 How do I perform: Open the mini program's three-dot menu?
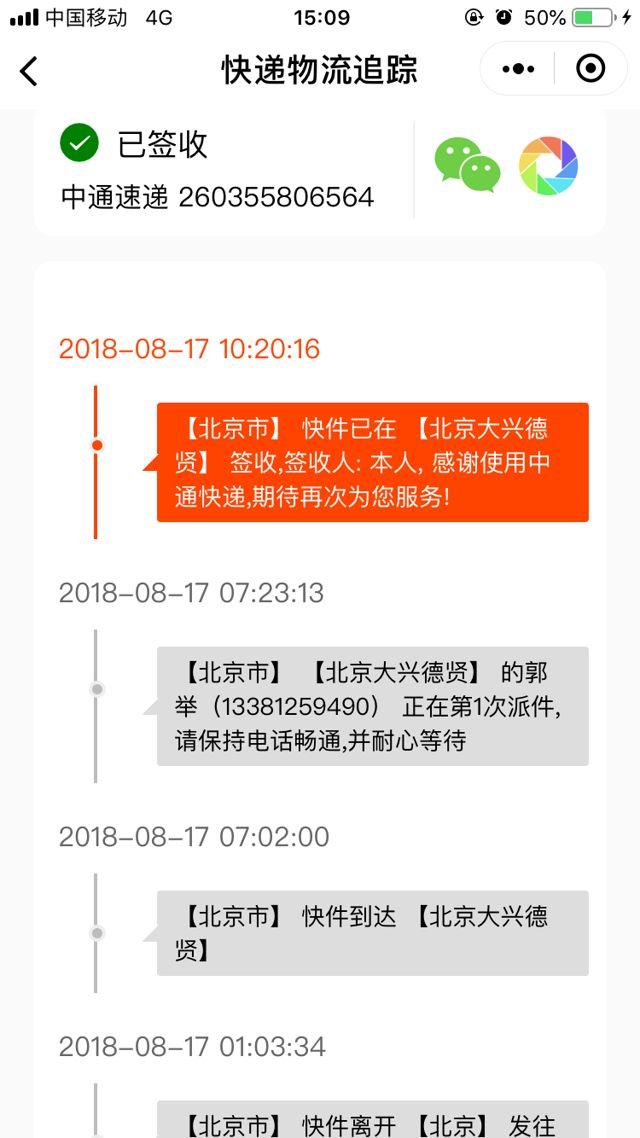pyautogui.click(x=518, y=69)
